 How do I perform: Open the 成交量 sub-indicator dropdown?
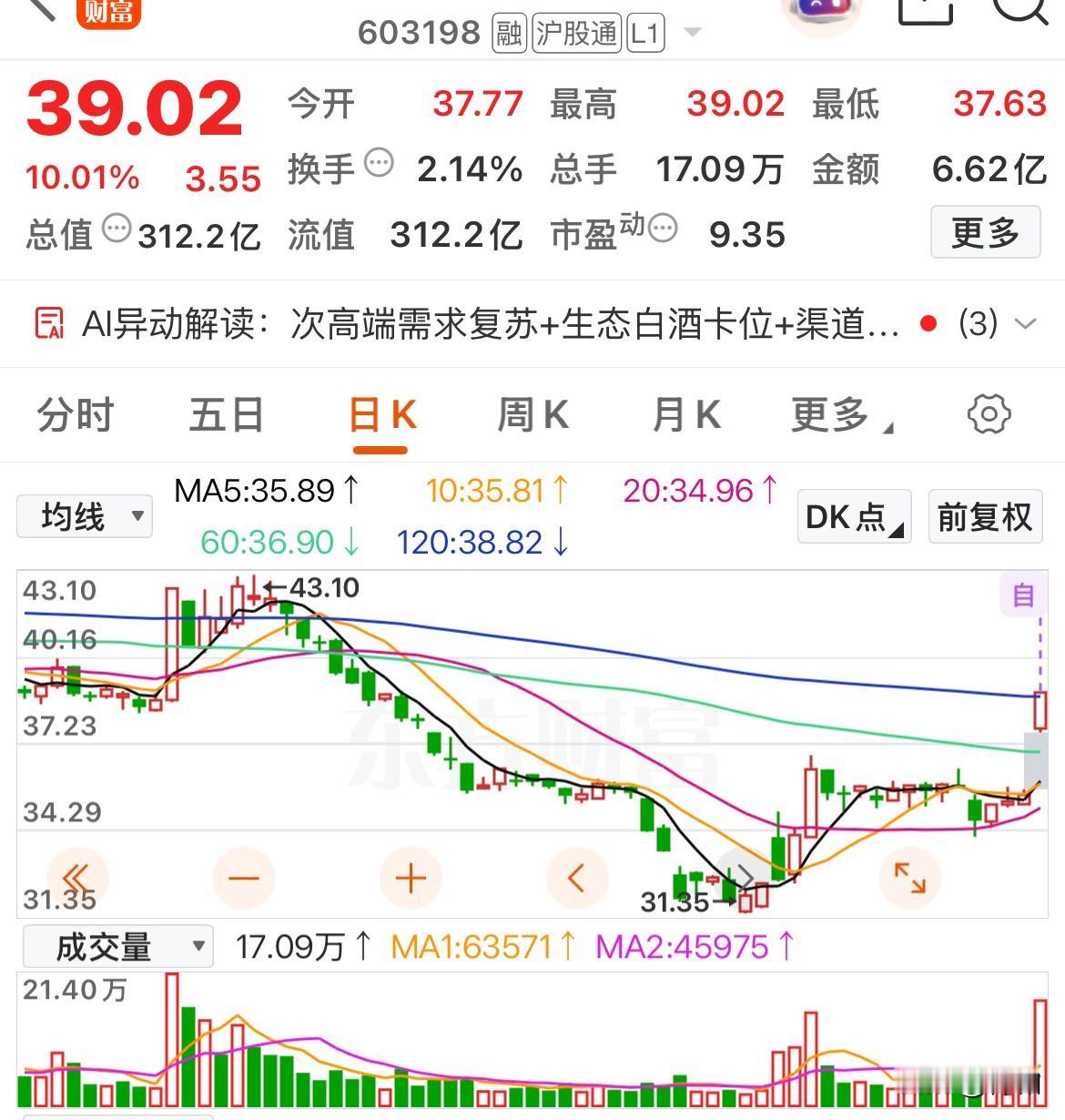coord(118,947)
